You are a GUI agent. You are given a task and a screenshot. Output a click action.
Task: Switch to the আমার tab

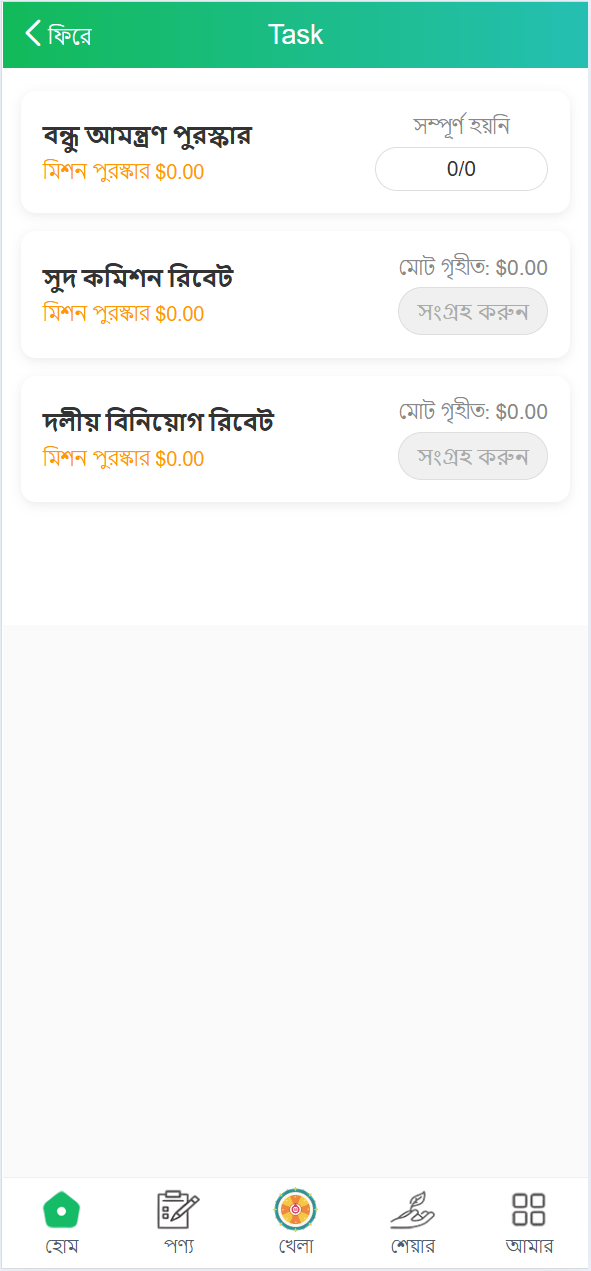click(529, 1222)
